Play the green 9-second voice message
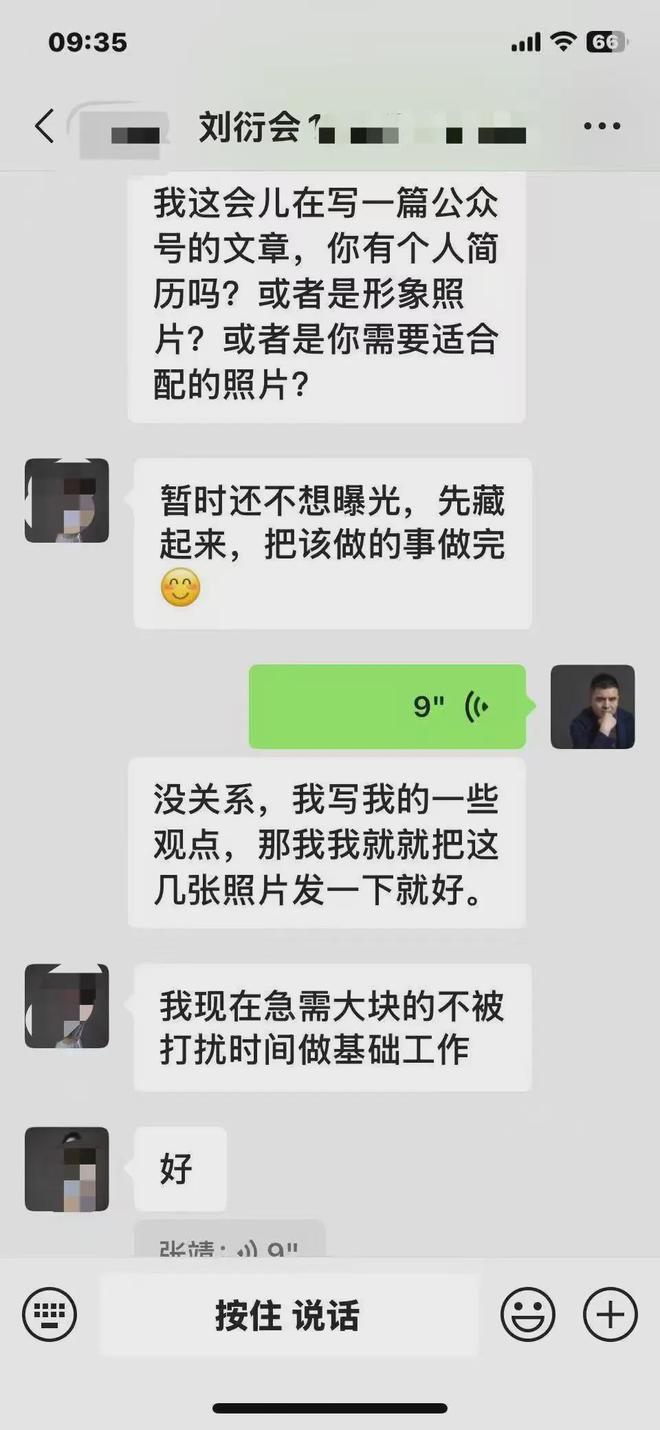 387,707
